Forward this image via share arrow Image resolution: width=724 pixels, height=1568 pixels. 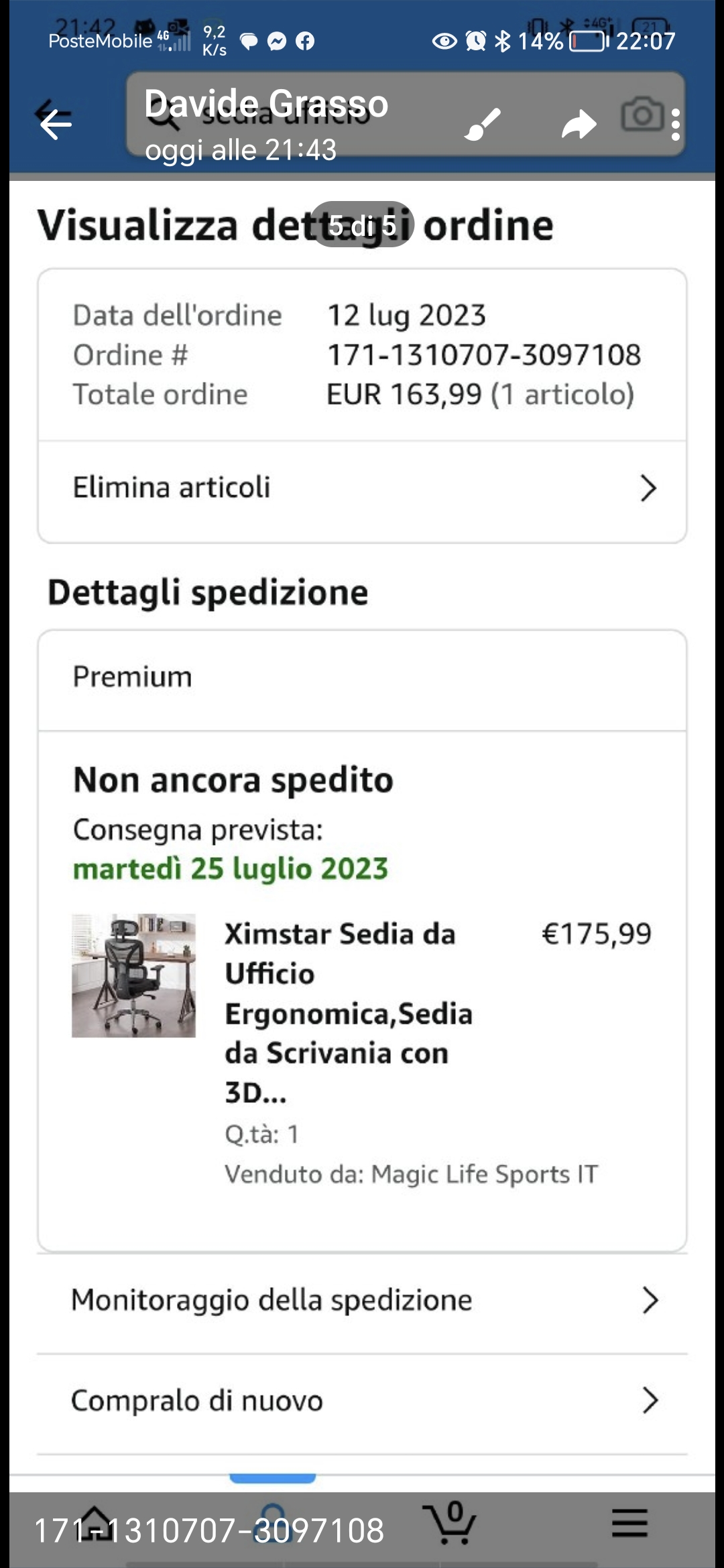[x=579, y=125]
